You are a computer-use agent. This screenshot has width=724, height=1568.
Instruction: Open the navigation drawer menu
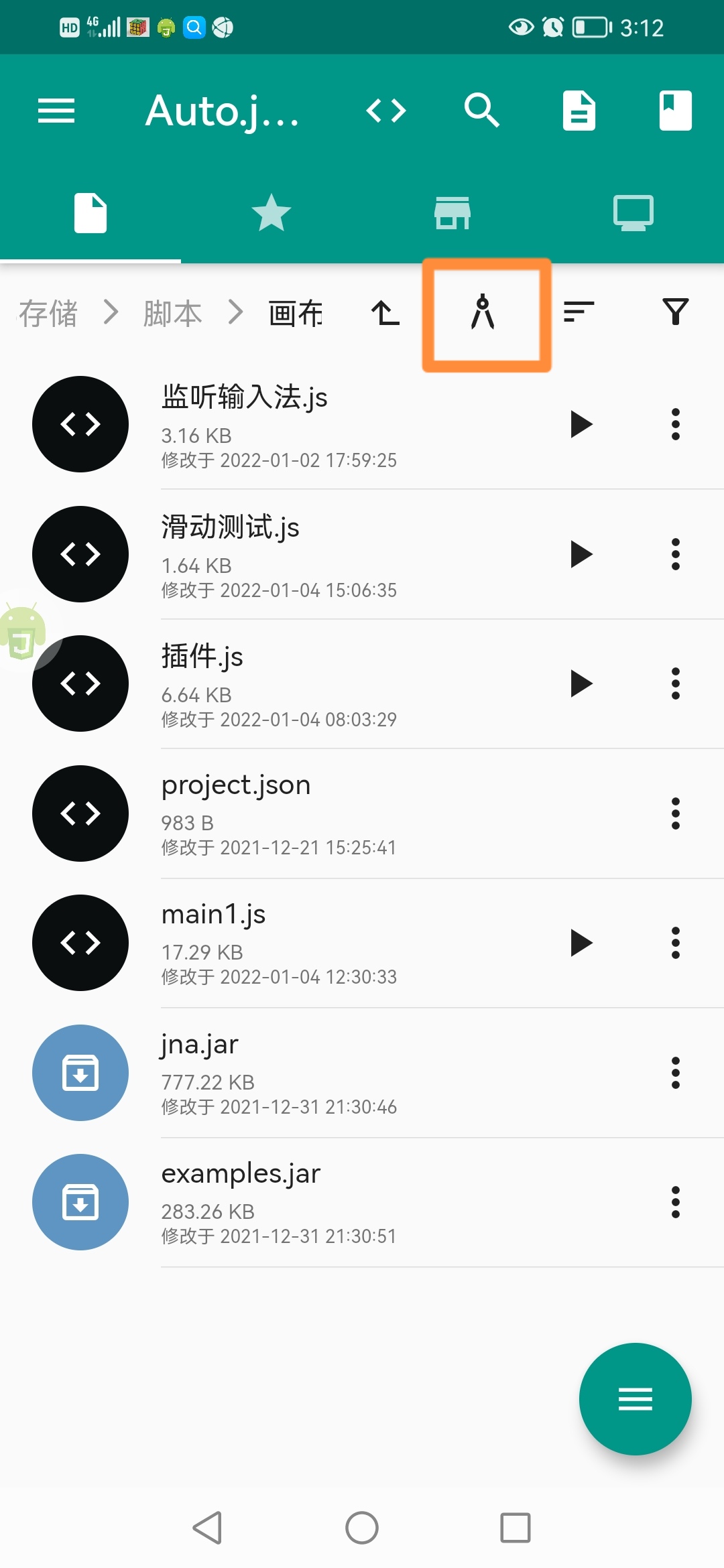(56, 111)
